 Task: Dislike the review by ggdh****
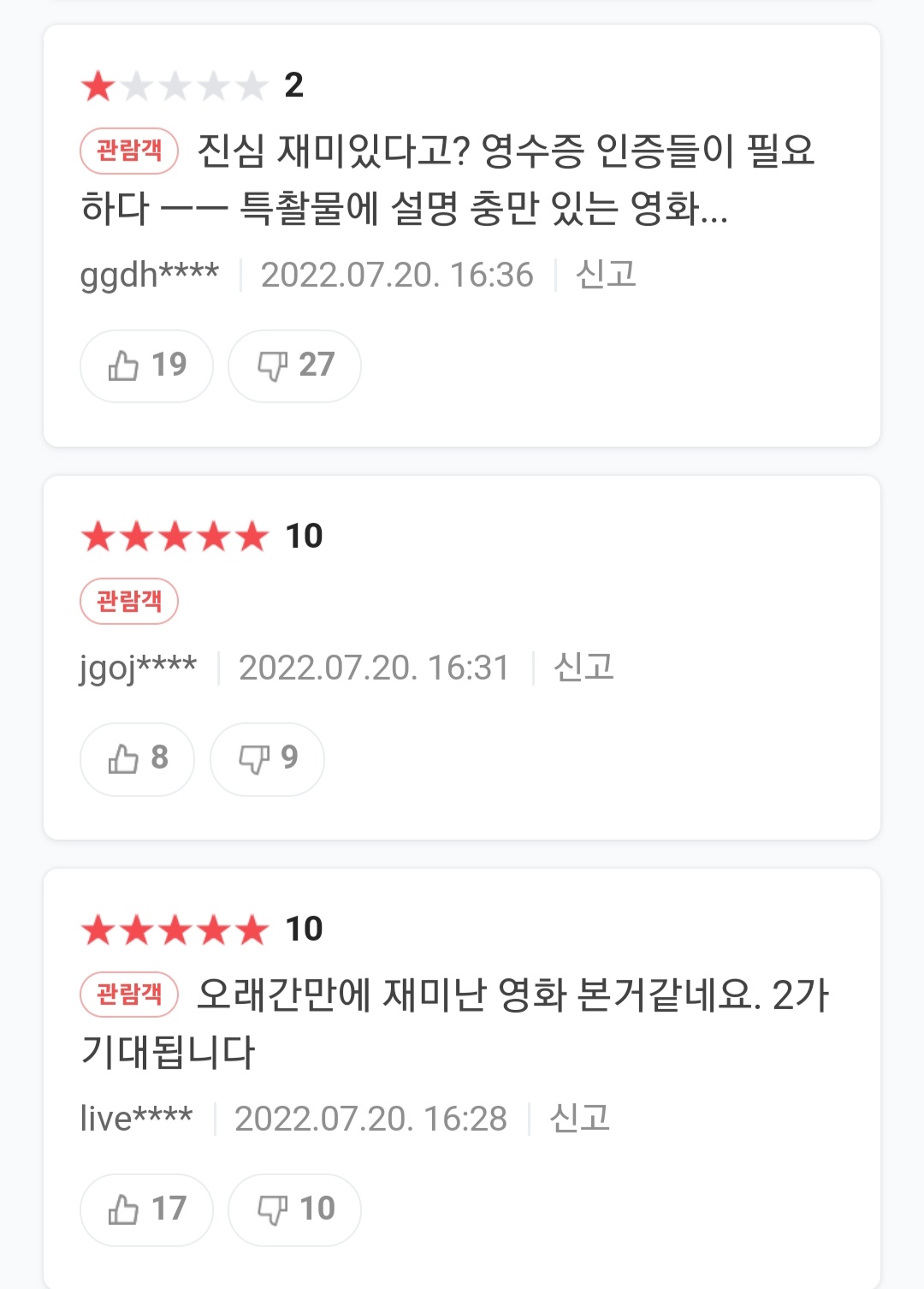[294, 365]
